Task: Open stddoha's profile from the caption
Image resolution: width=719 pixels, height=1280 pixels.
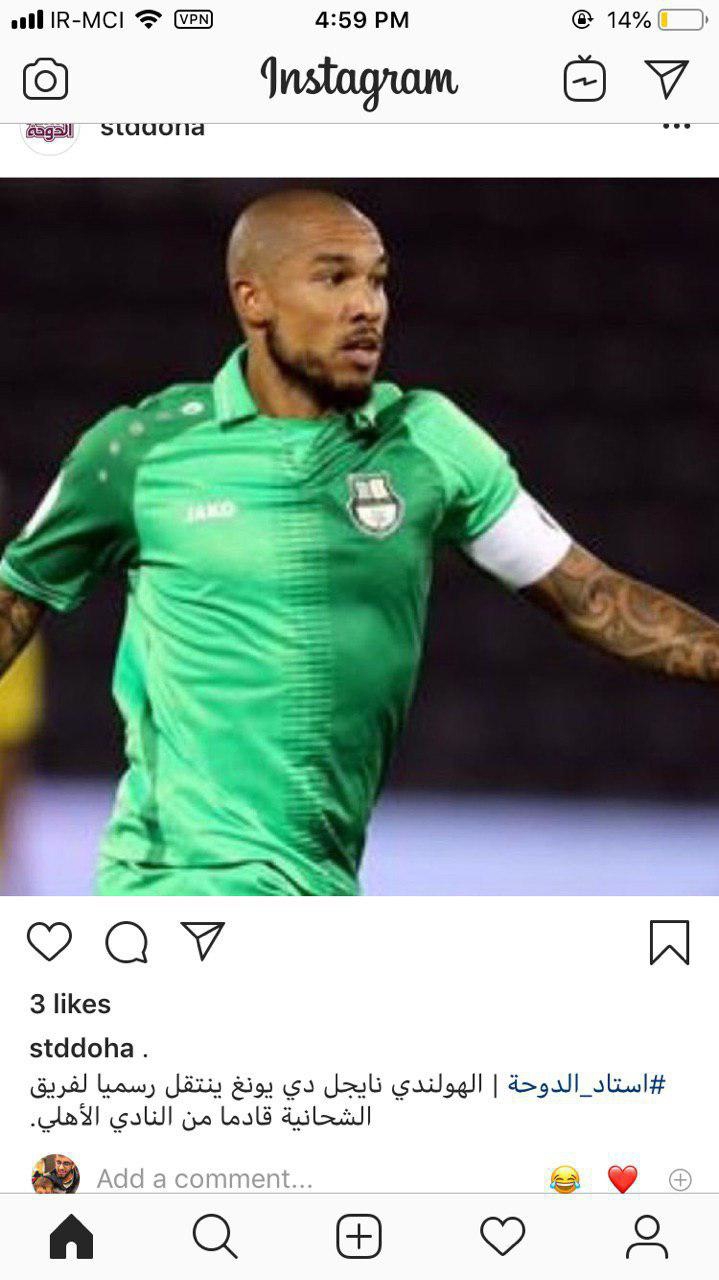Action: tap(82, 1048)
